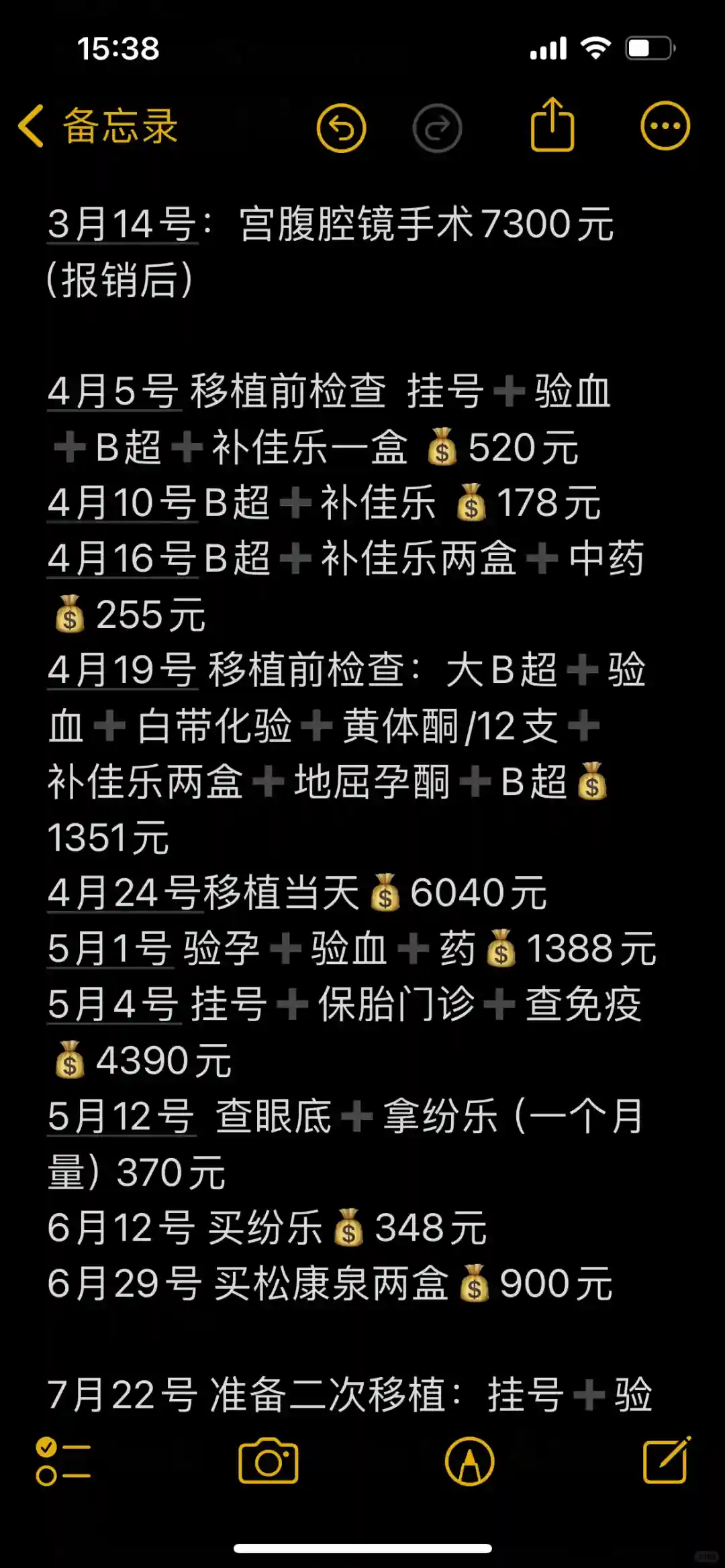The image size is (725, 1568).
Task: Open the 3月14号 date link
Action: pos(122,224)
